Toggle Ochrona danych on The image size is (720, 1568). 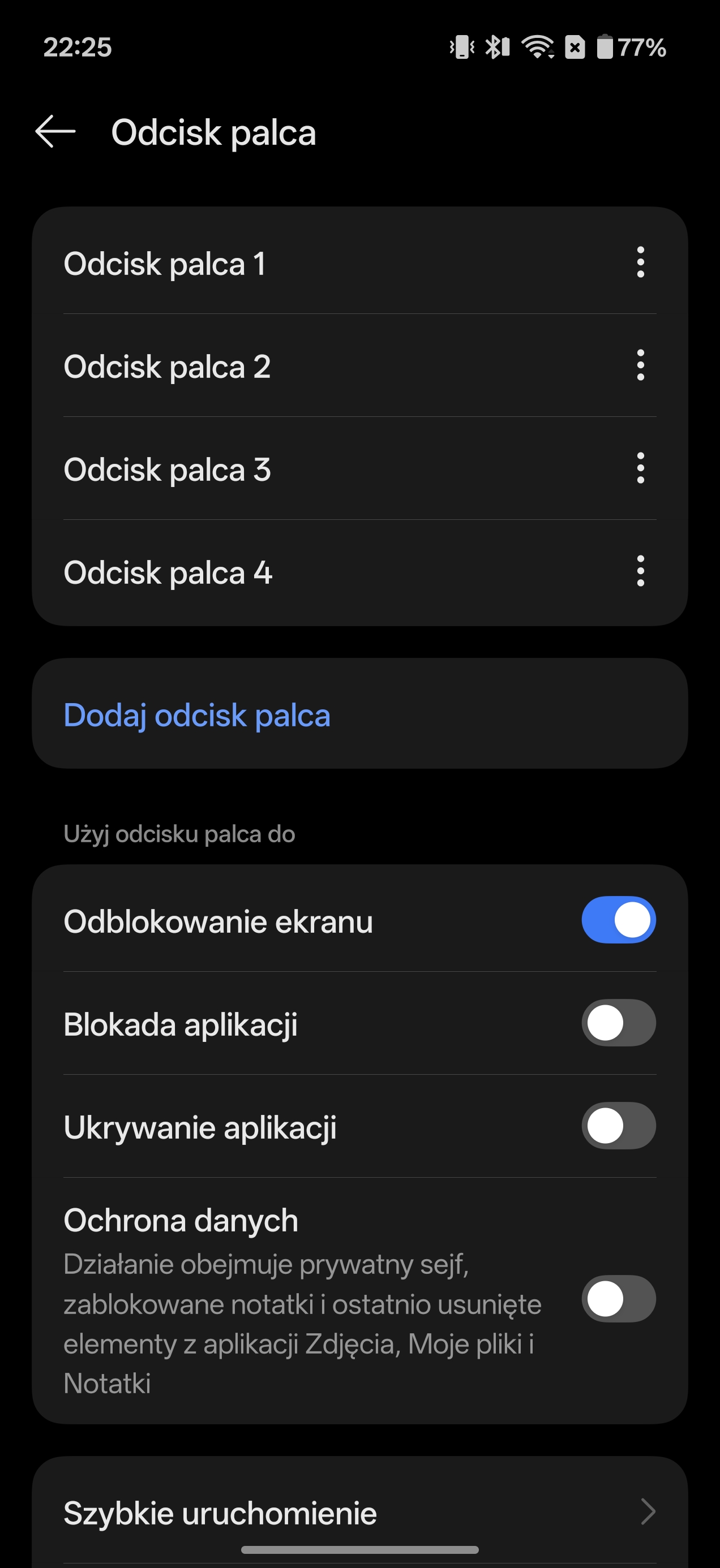coord(618,1299)
